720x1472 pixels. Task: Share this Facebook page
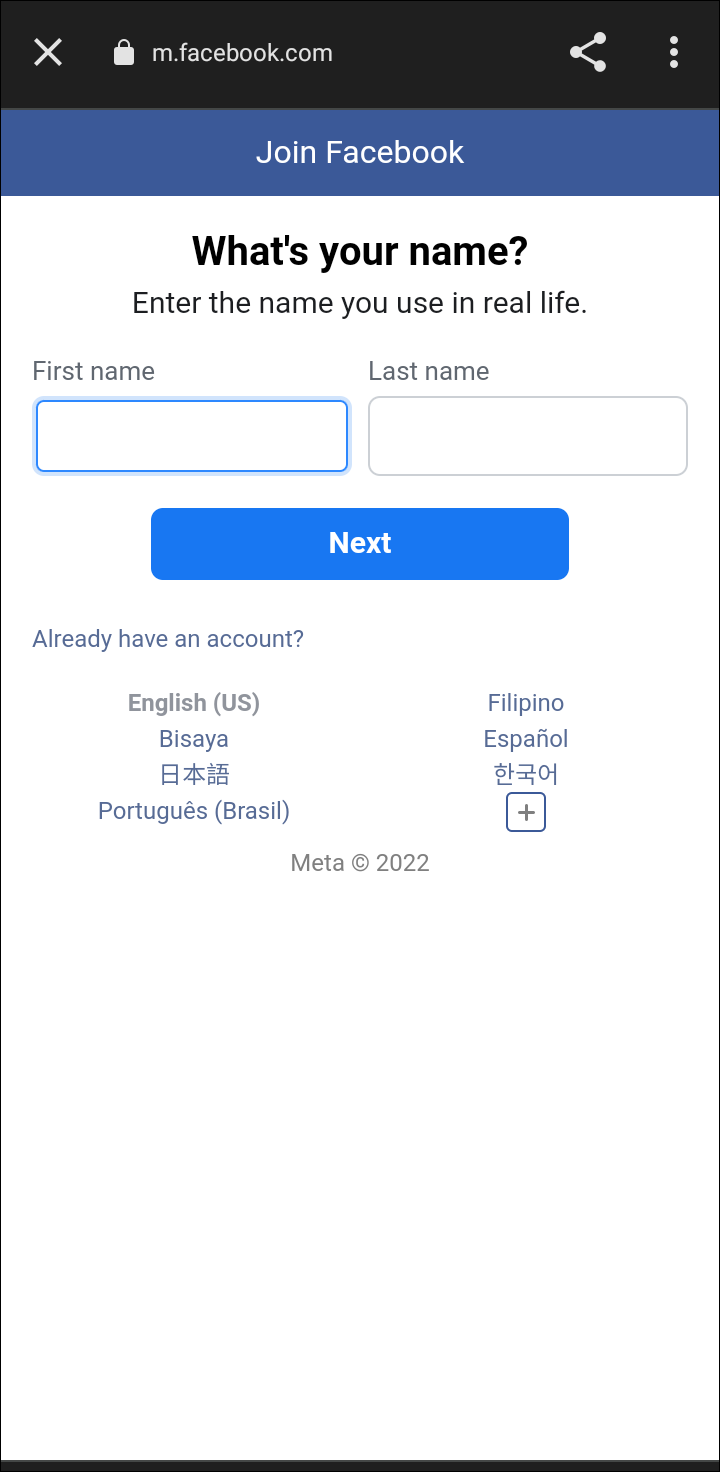coord(588,53)
